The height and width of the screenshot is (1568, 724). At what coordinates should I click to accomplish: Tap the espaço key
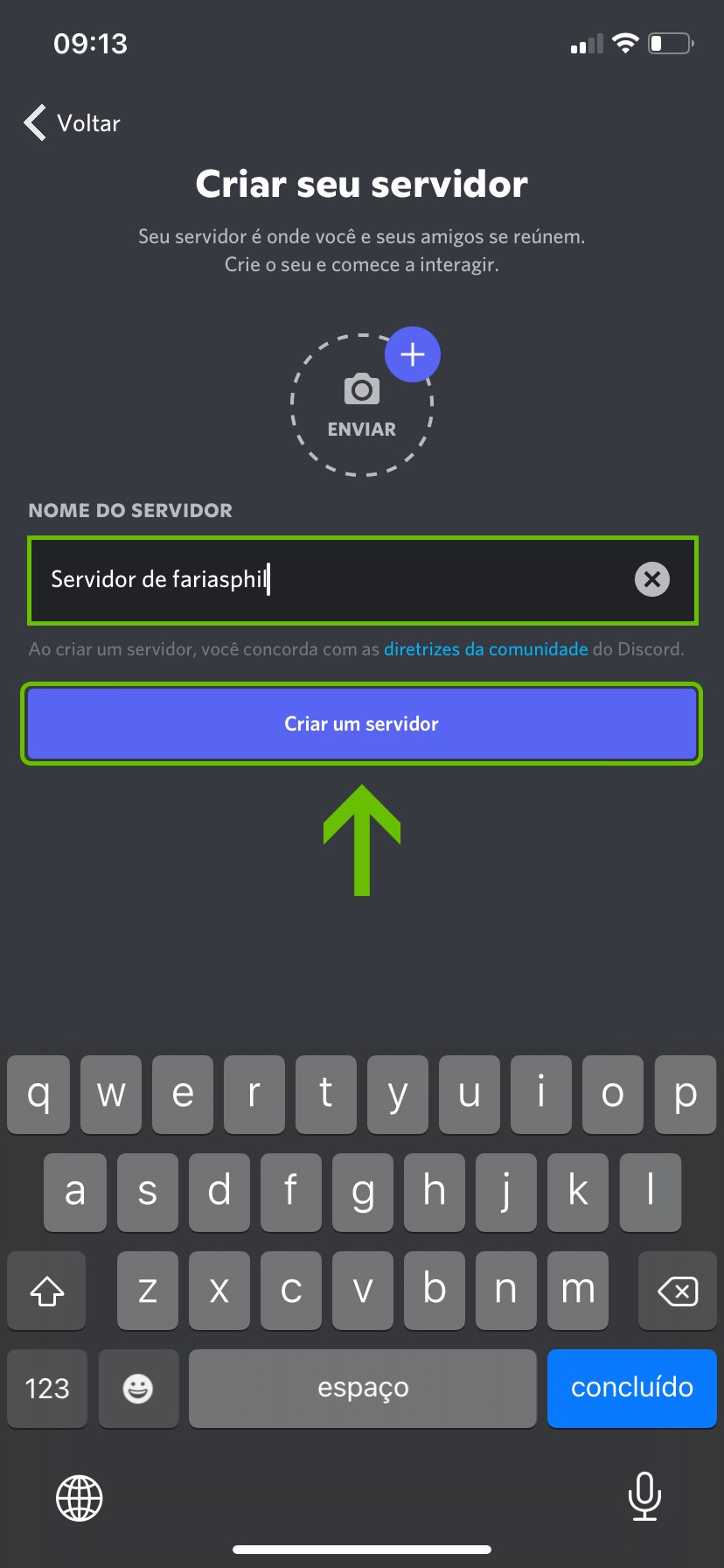[x=362, y=1388]
